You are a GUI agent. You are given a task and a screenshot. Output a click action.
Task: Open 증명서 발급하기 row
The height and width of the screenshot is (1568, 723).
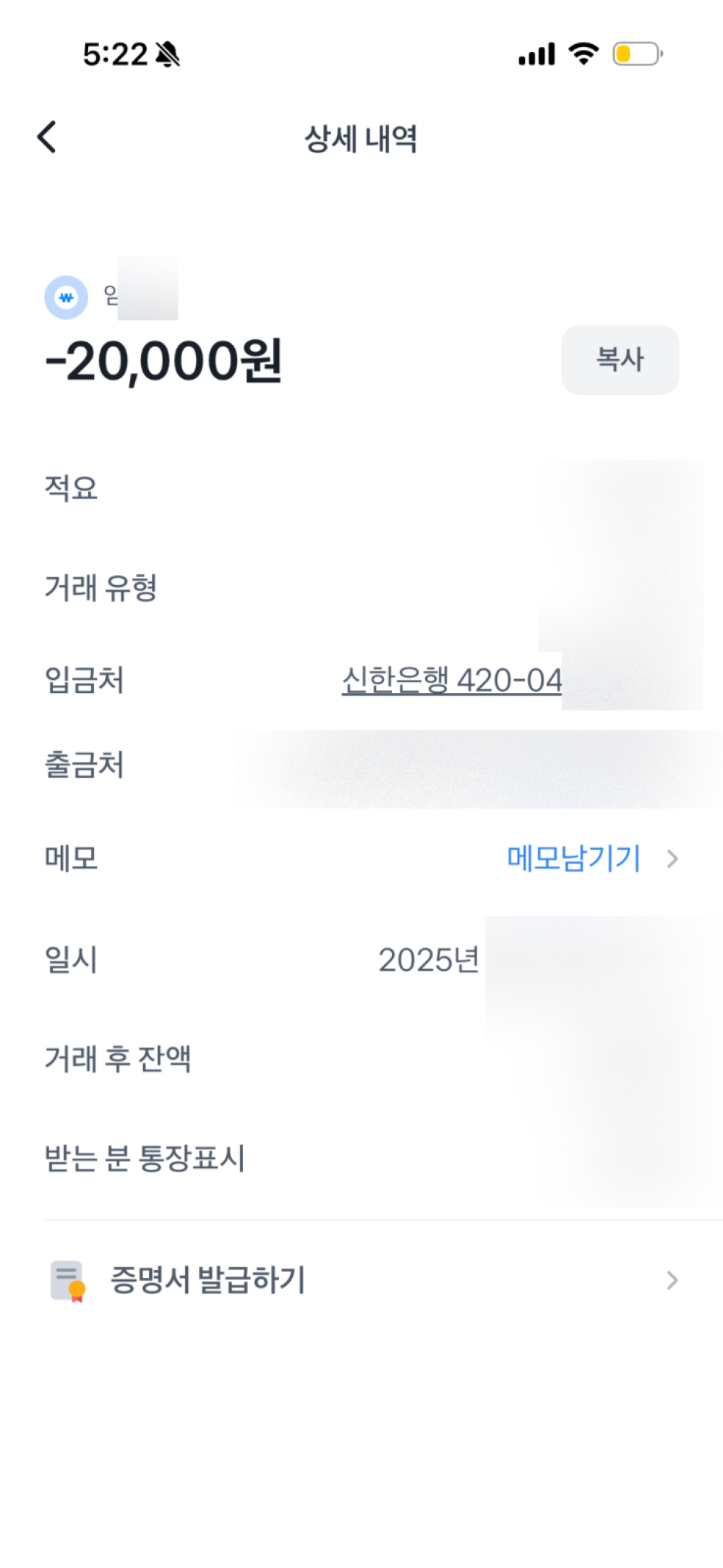click(x=361, y=1279)
